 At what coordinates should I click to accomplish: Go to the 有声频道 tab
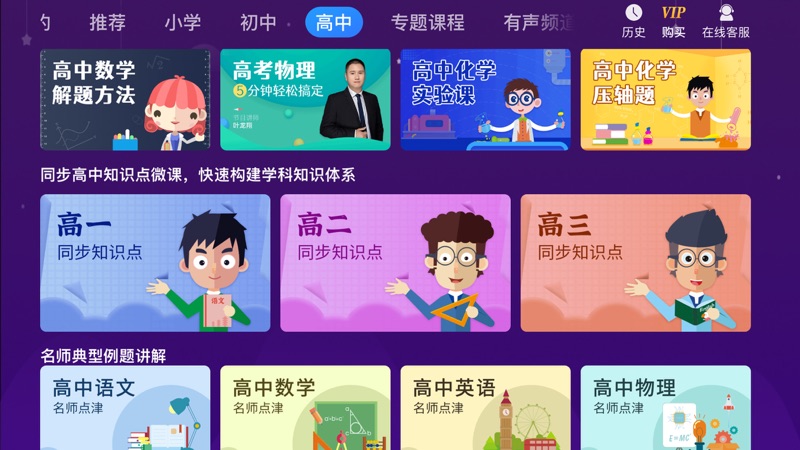pos(538,22)
